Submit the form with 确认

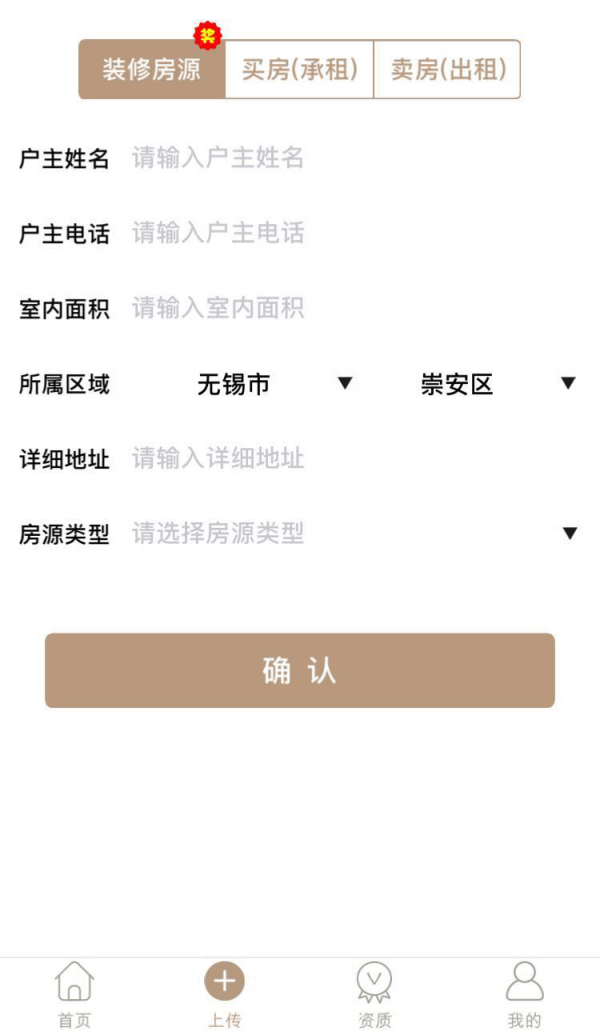(300, 670)
